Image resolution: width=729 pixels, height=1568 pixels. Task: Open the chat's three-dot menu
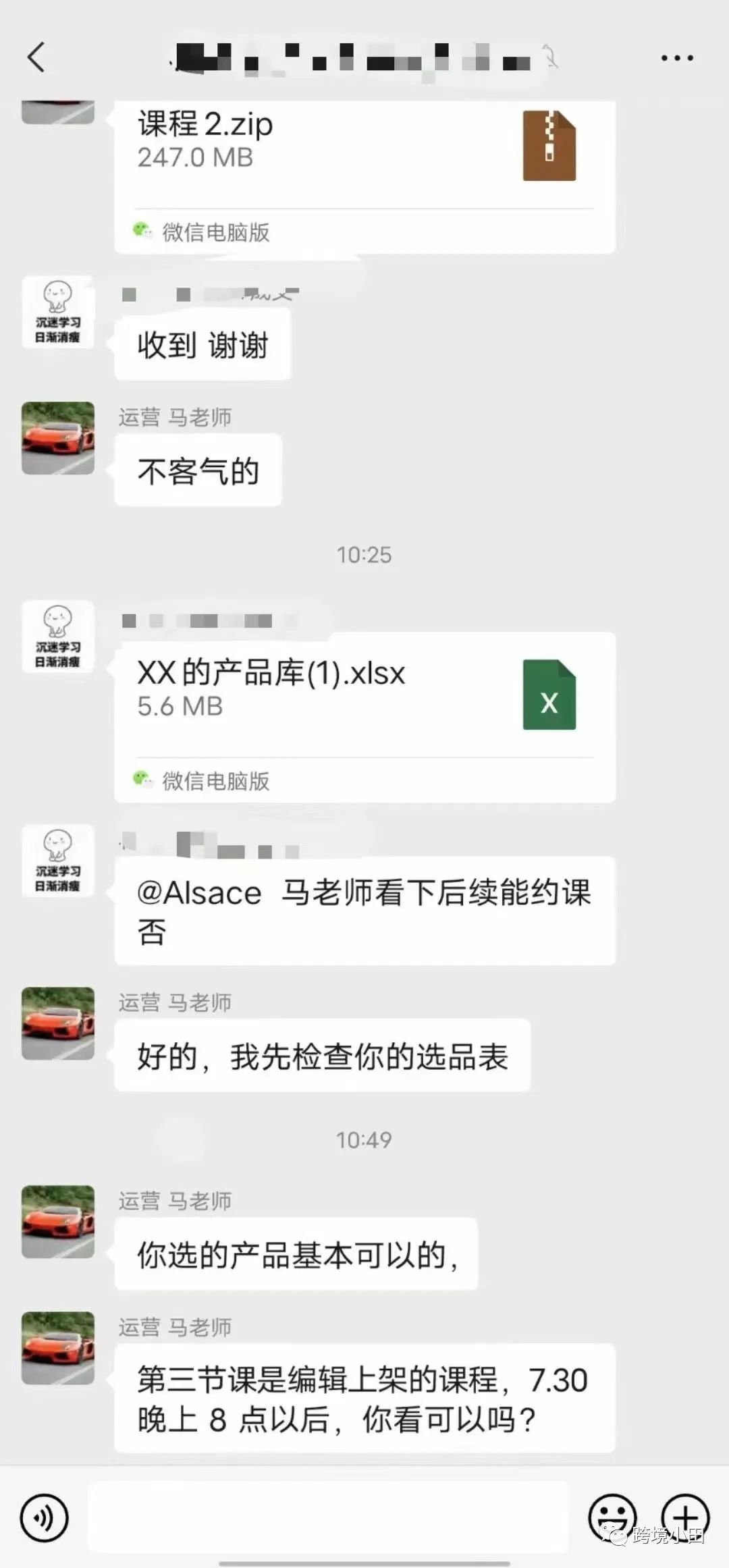(676, 58)
